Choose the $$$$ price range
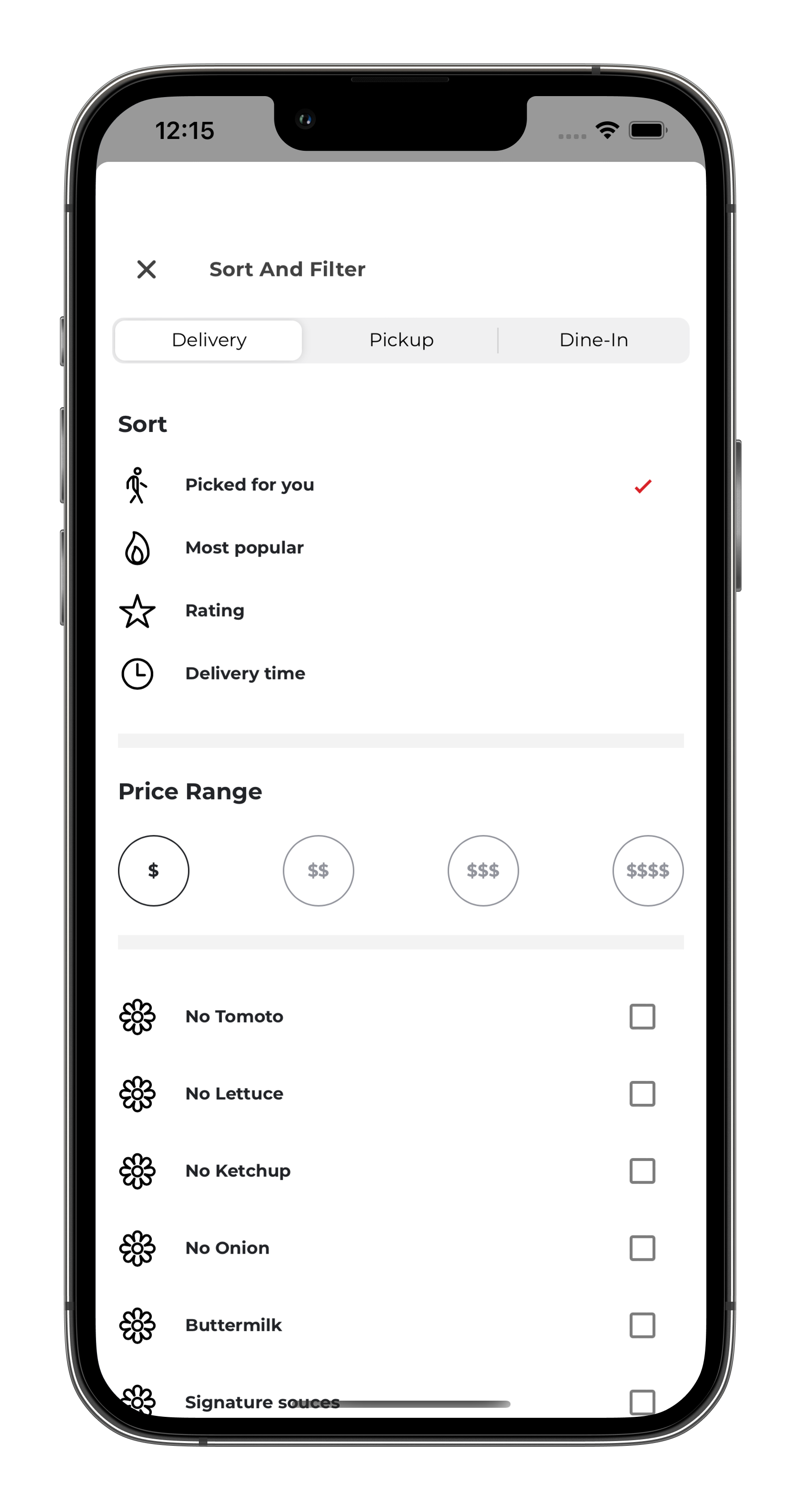801x1512 pixels. pyautogui.click(x=647, y=871)
